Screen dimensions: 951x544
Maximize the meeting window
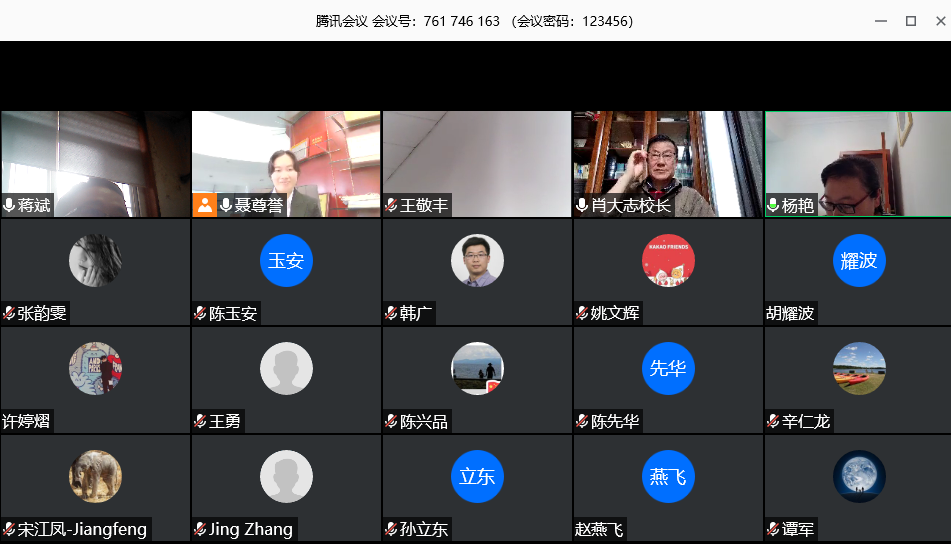pyautogui.click(x=911, y=20)
